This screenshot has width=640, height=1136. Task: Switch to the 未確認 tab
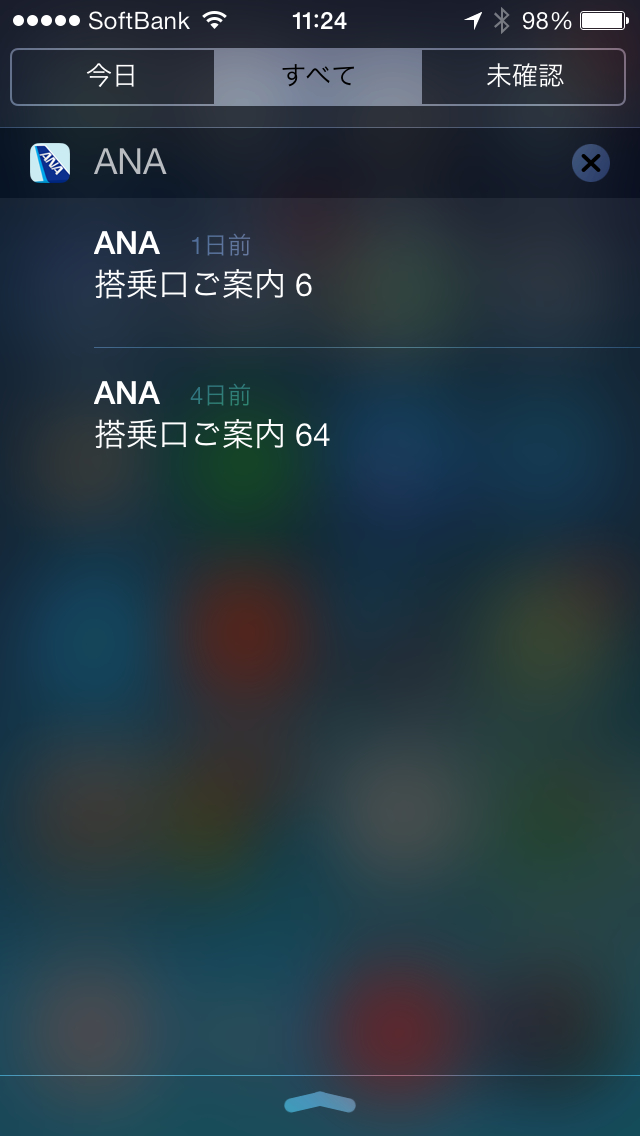click(525, 76)
